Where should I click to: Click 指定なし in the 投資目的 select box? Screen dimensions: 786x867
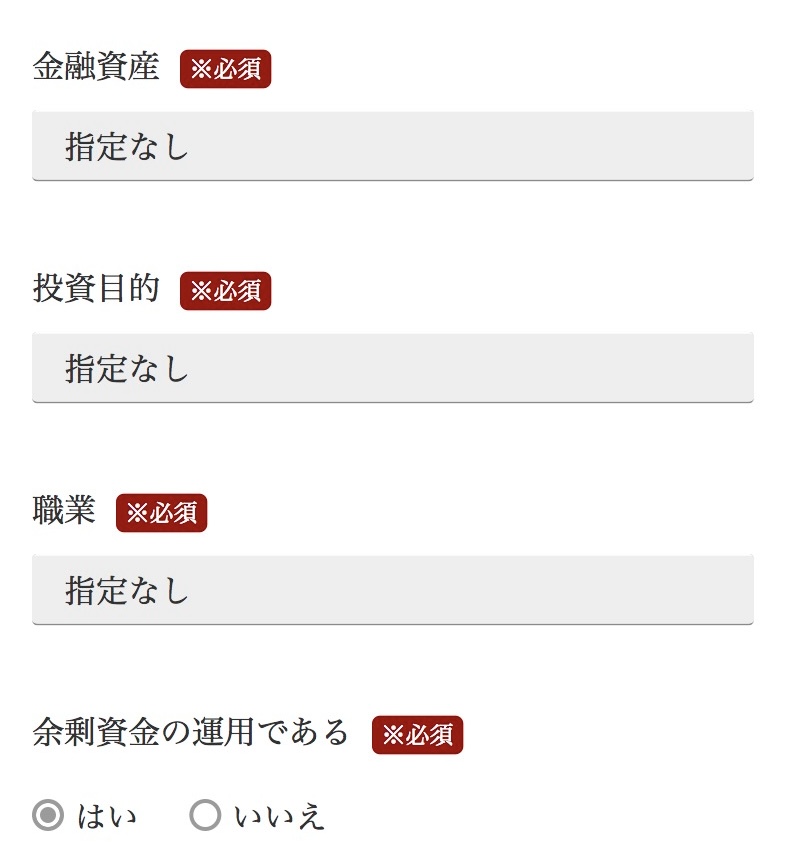126,368
